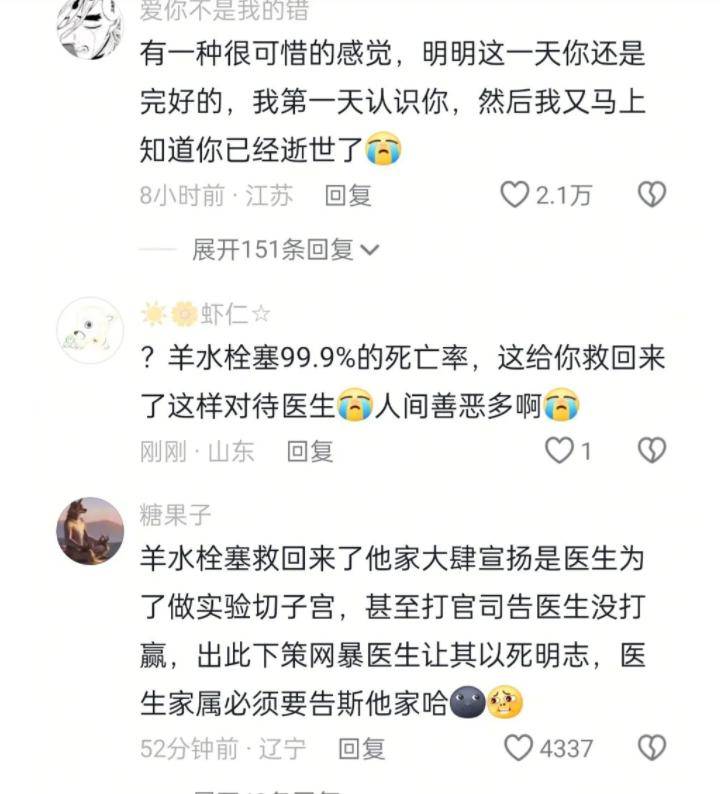Viewport: 720px width, 794px height.
Task: Dislike the comment by 爱你不是我的错
Action: (652, 195)
